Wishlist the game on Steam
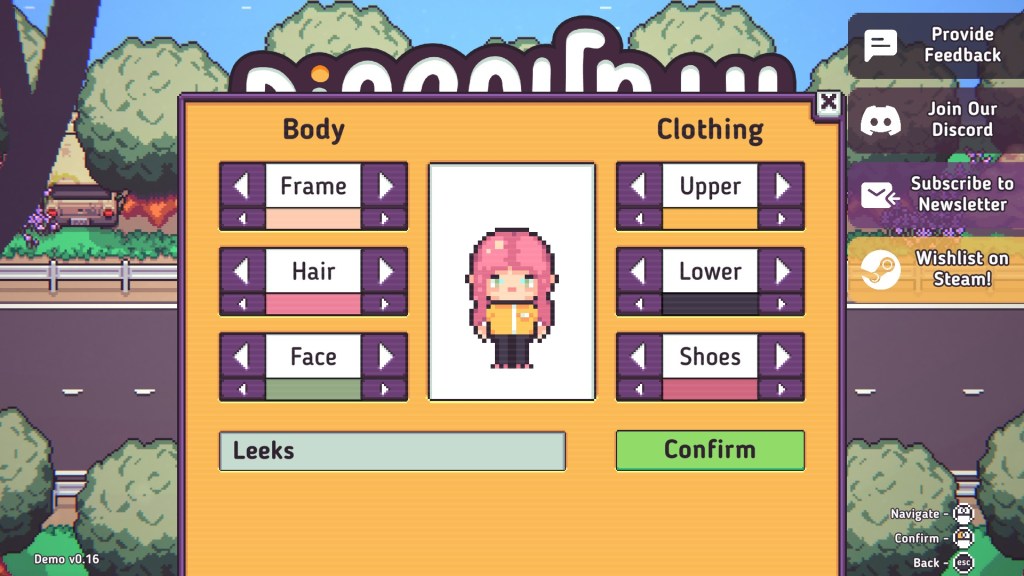This screenshot has height=576, width=1024. tap(935, 269)
